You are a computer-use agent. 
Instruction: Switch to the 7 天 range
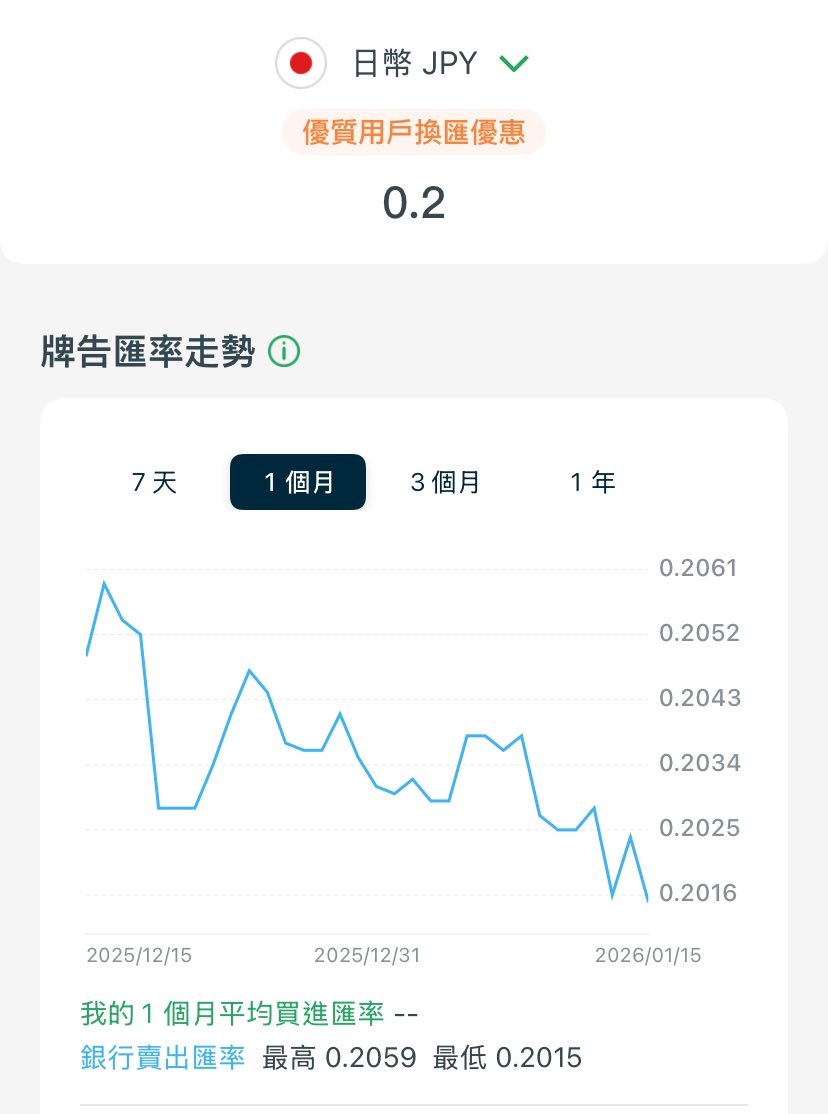(x=154, y=482)
